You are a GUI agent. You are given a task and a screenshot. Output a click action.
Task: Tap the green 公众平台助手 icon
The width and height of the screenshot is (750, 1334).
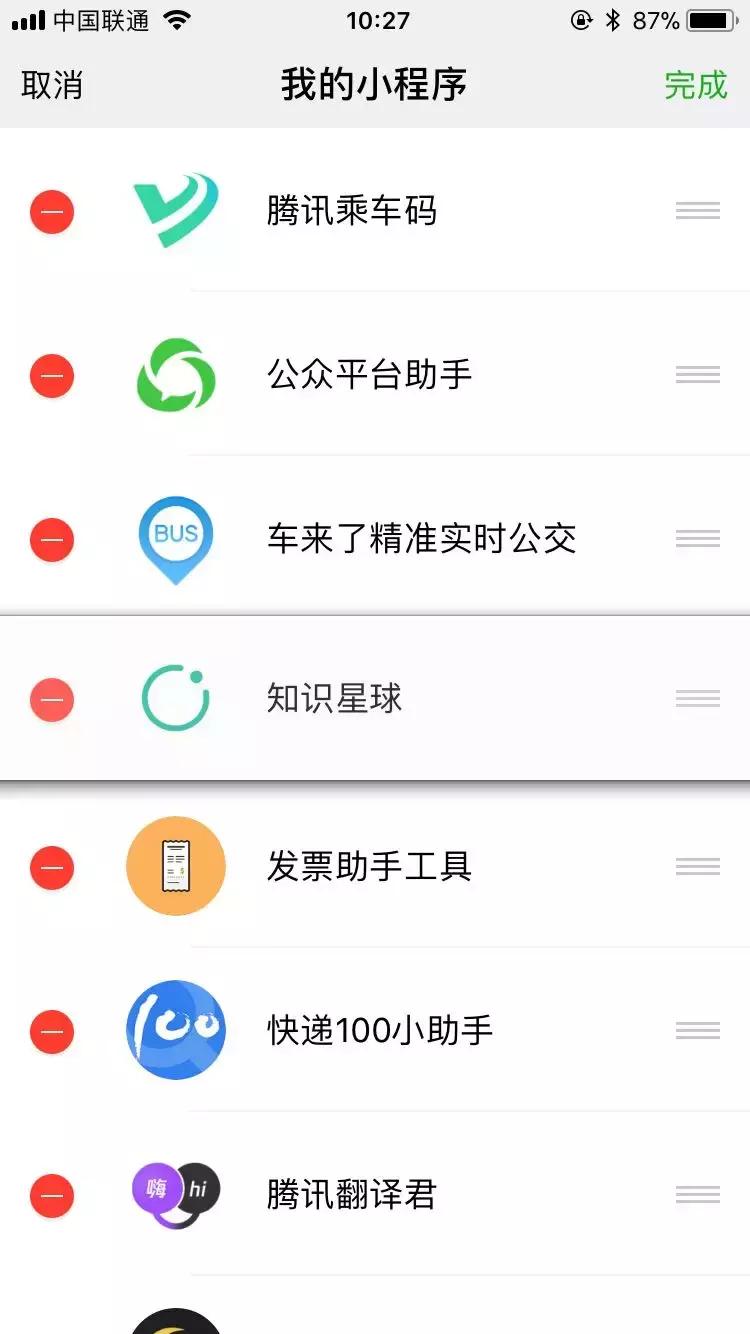point(176,375)
